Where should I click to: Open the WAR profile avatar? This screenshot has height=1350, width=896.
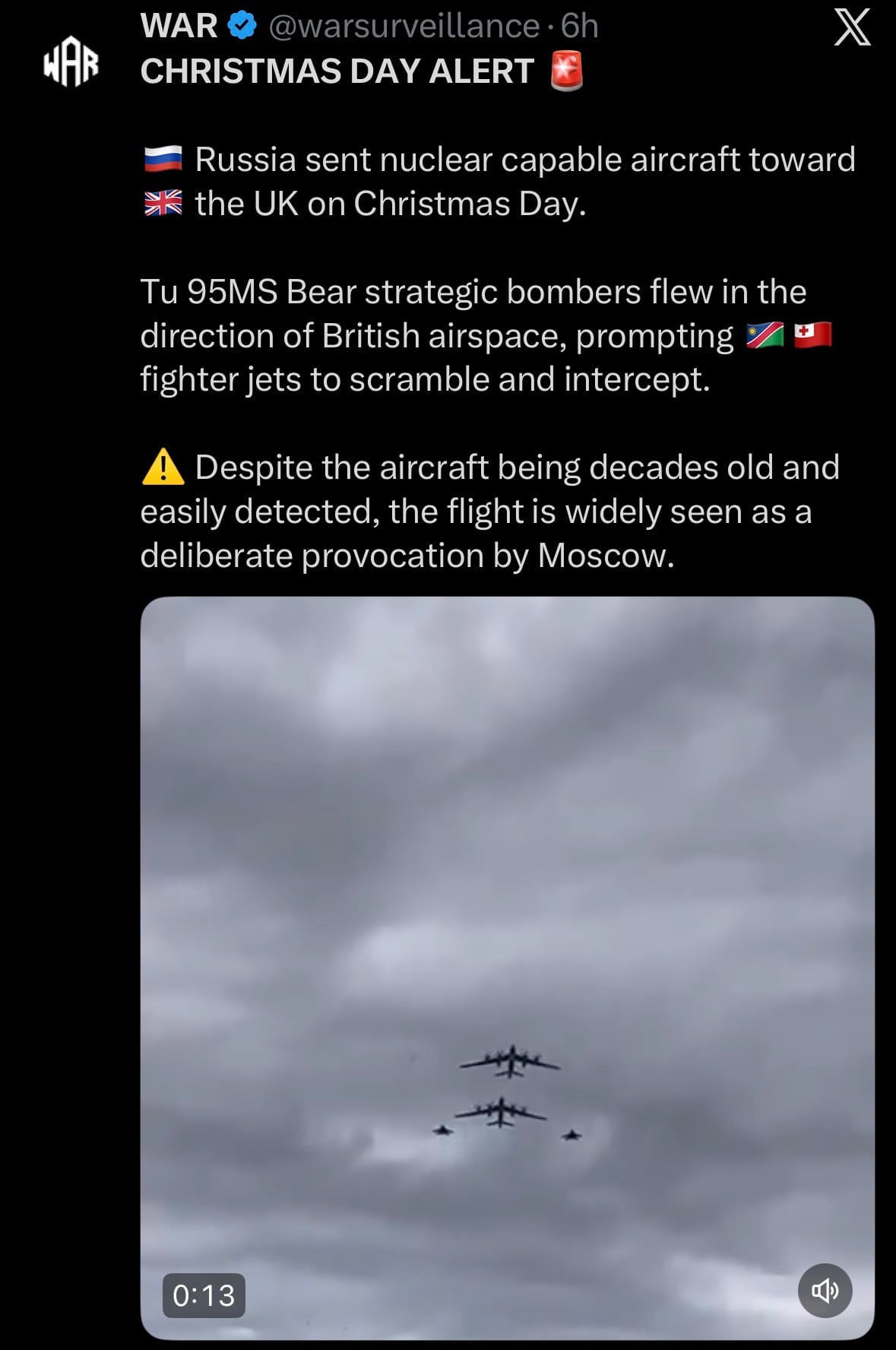click(71, 62)
